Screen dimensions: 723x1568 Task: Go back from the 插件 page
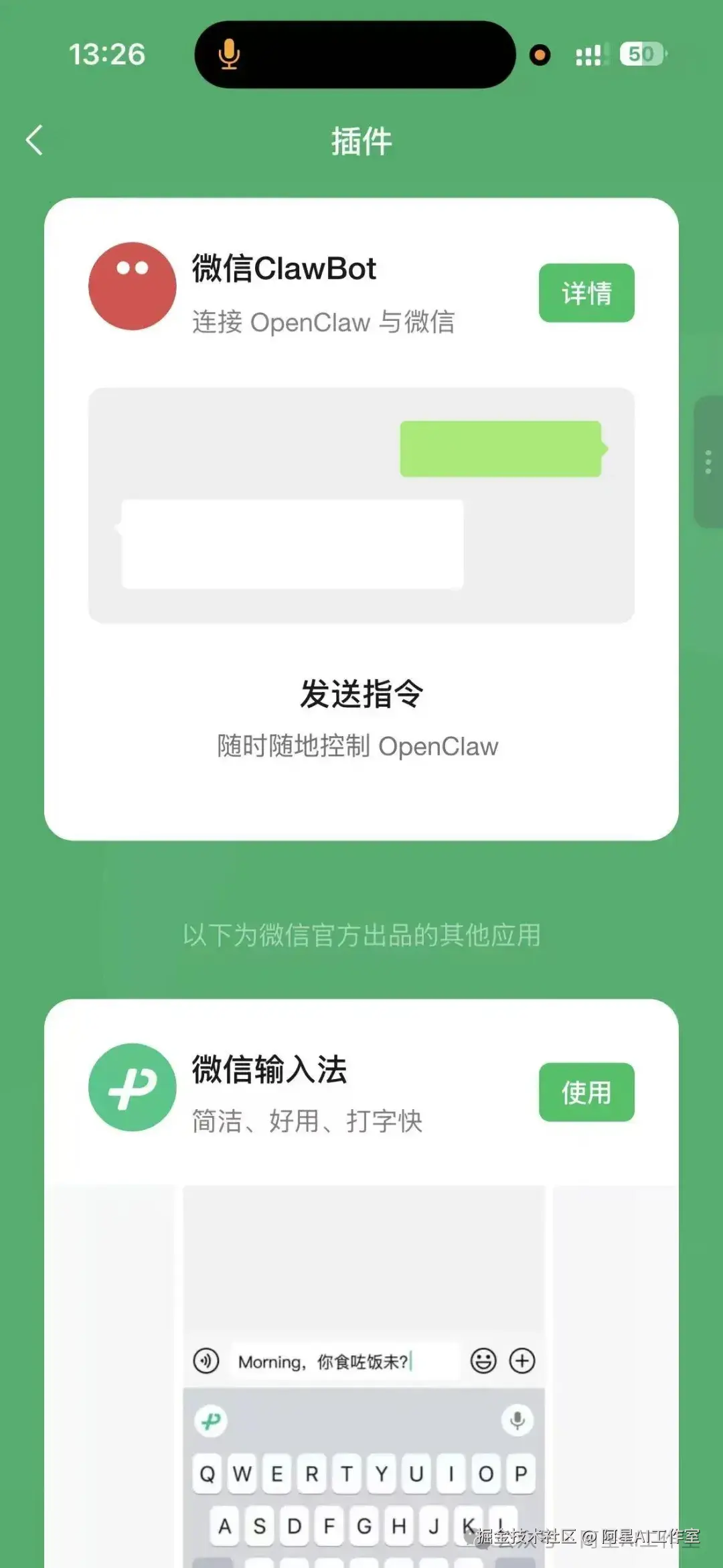point(35,141)
